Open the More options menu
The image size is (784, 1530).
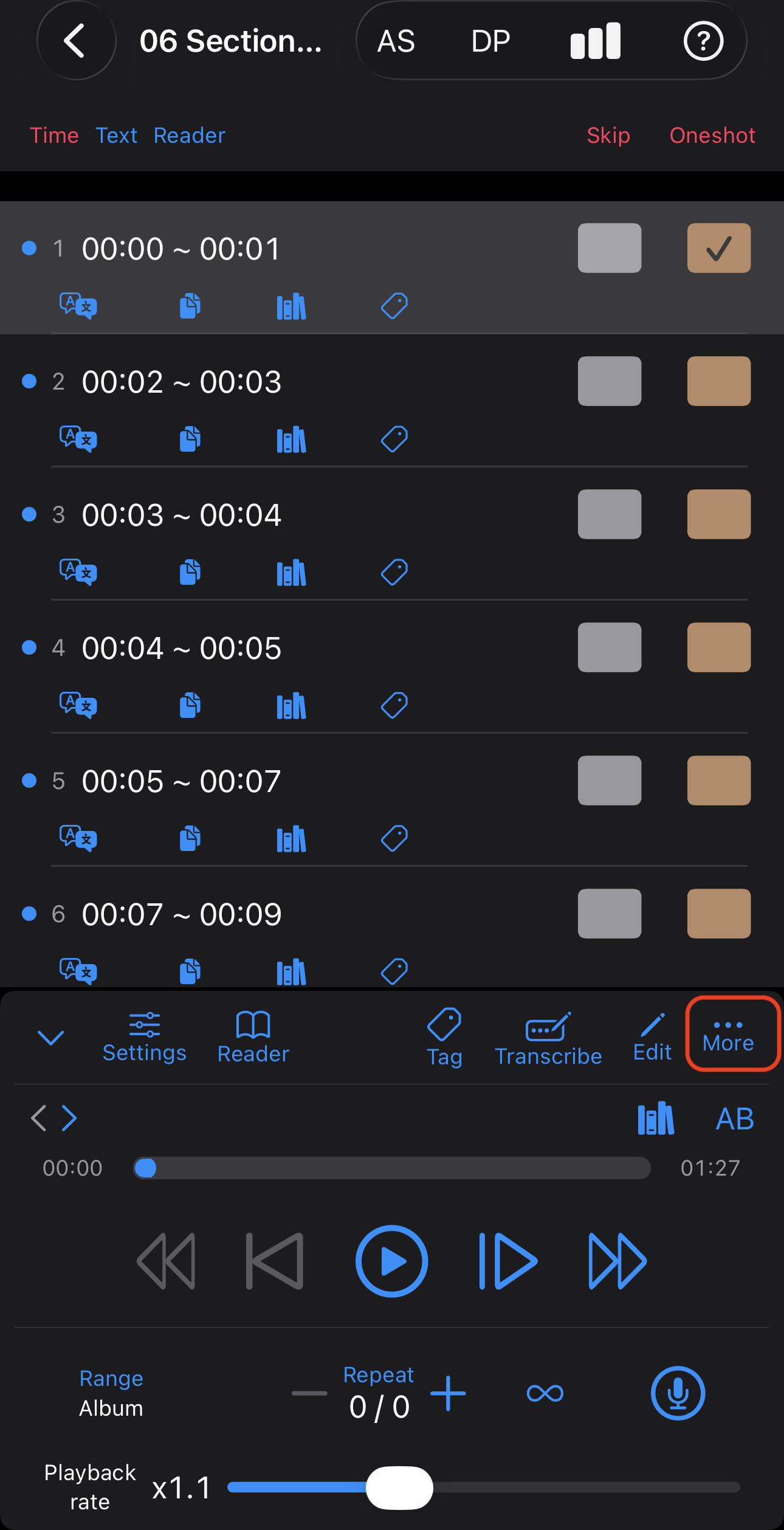point(728,1034)
